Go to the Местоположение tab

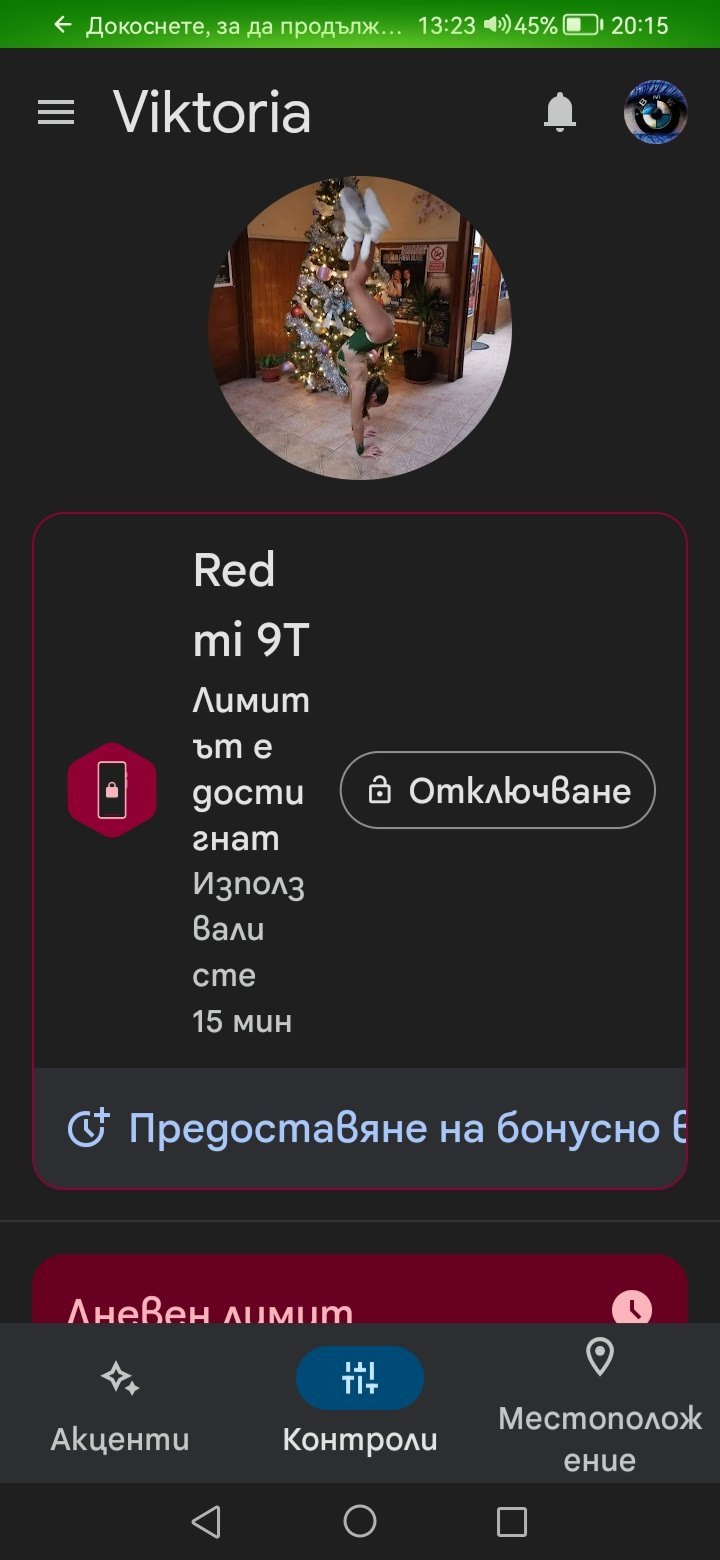[x=600, y=1405]
